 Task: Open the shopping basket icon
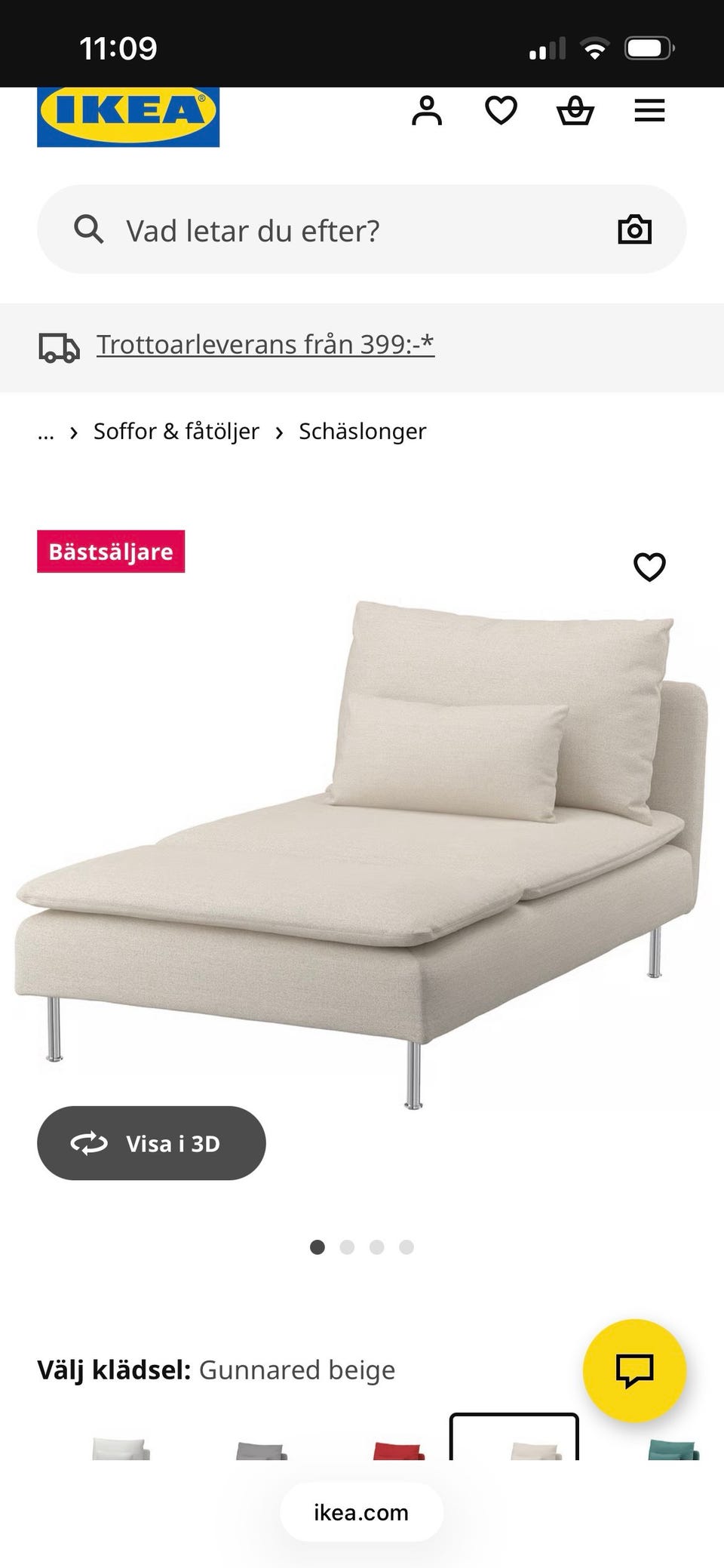[575, 111]
